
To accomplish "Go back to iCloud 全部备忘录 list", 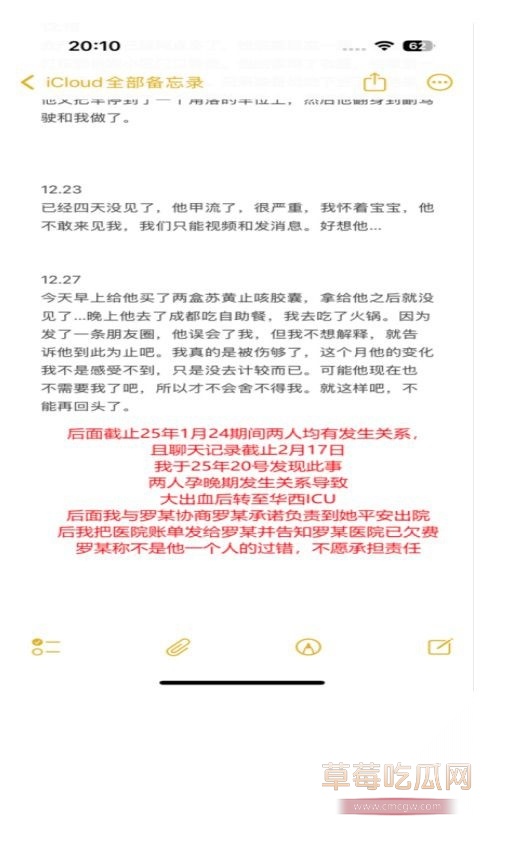I will coord(112,82).
